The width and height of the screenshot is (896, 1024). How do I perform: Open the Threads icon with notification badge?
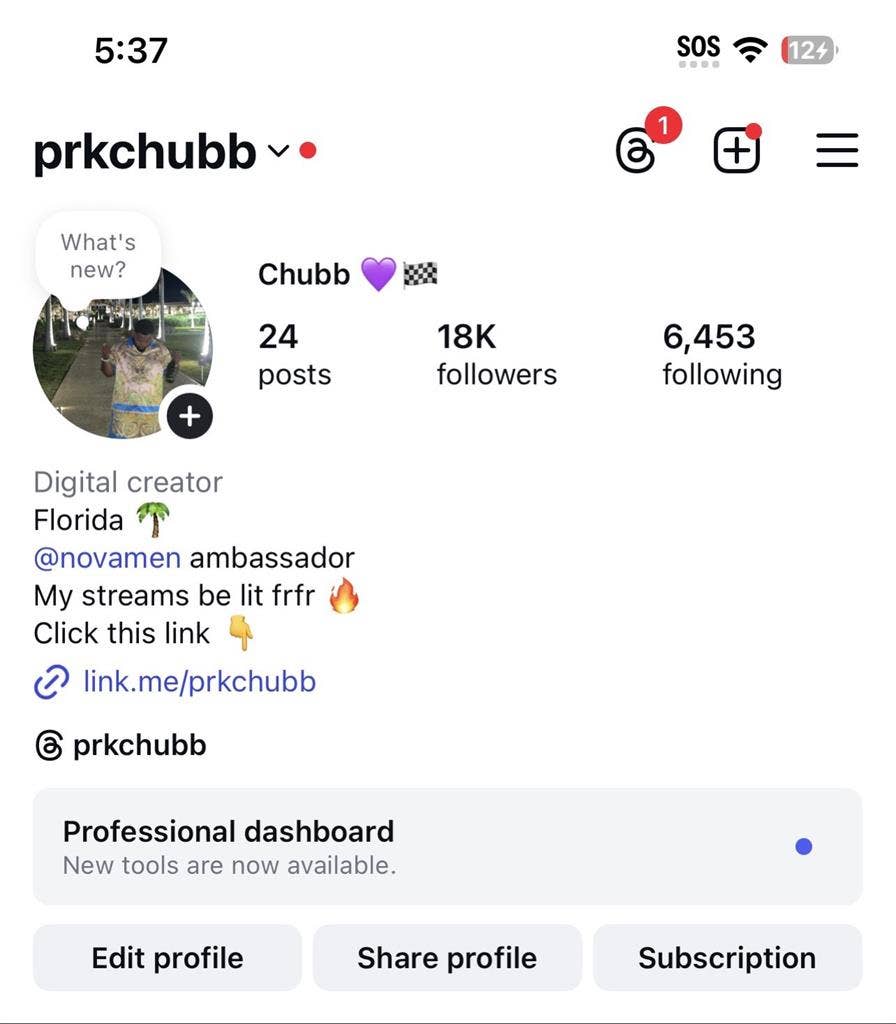coord(637,152)
